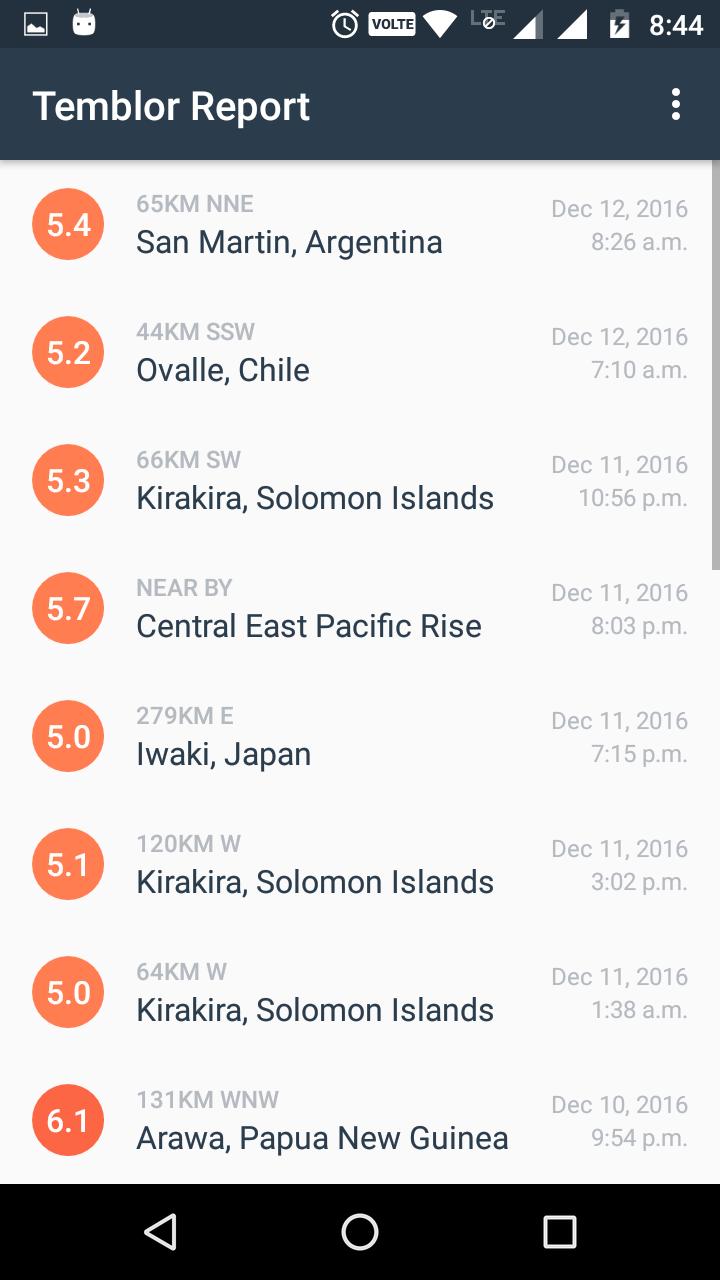
Task: Tap the 5.2 magnitude circle for Ovalle
Action: coord(68,352)
